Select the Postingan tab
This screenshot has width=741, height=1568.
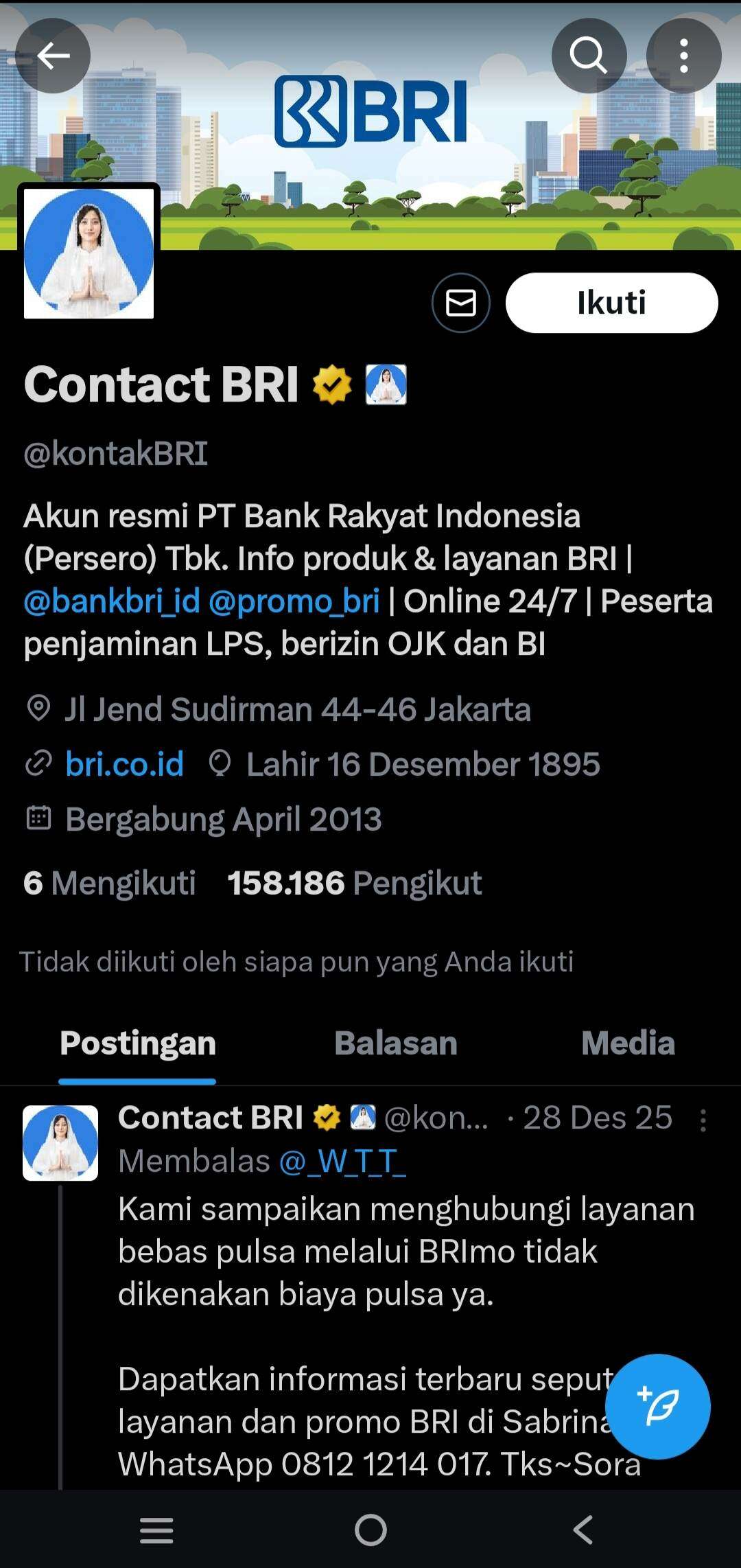138,1043
